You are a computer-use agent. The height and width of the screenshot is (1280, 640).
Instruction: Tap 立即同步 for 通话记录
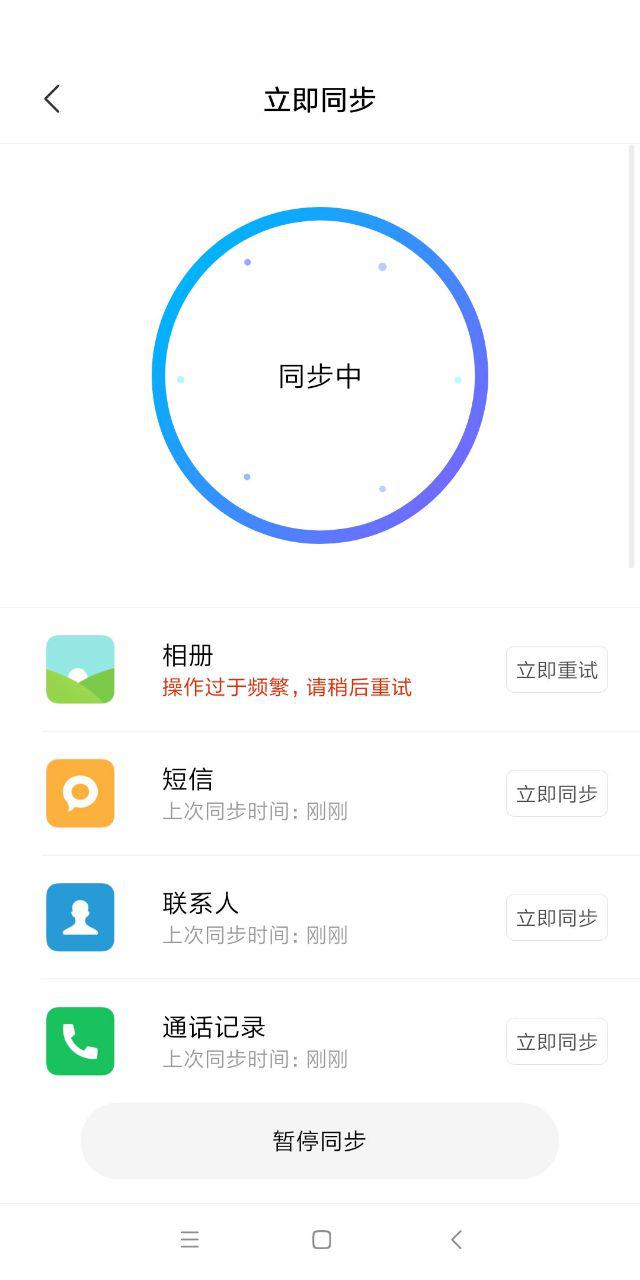[x=557, y=1042]
